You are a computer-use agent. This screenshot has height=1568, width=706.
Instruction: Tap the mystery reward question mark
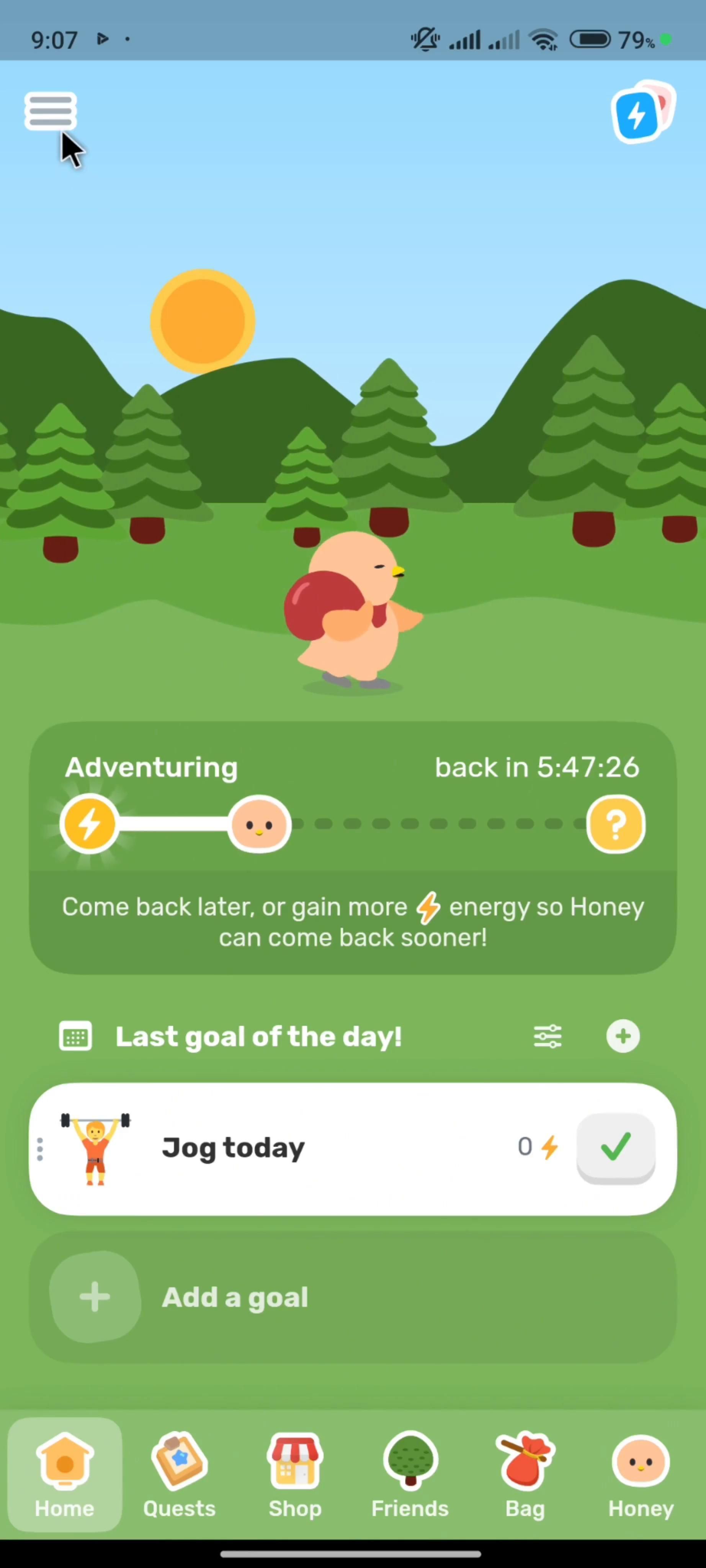[x=615, y=824]
